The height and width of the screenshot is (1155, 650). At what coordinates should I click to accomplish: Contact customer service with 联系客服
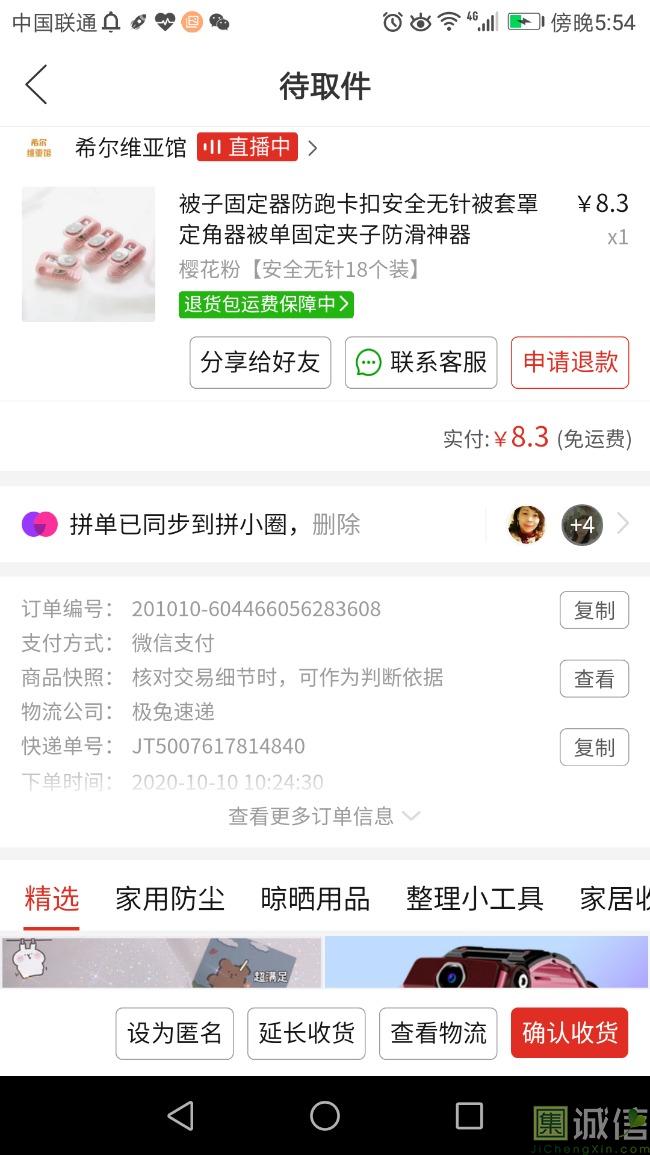[x=421, y=362]
